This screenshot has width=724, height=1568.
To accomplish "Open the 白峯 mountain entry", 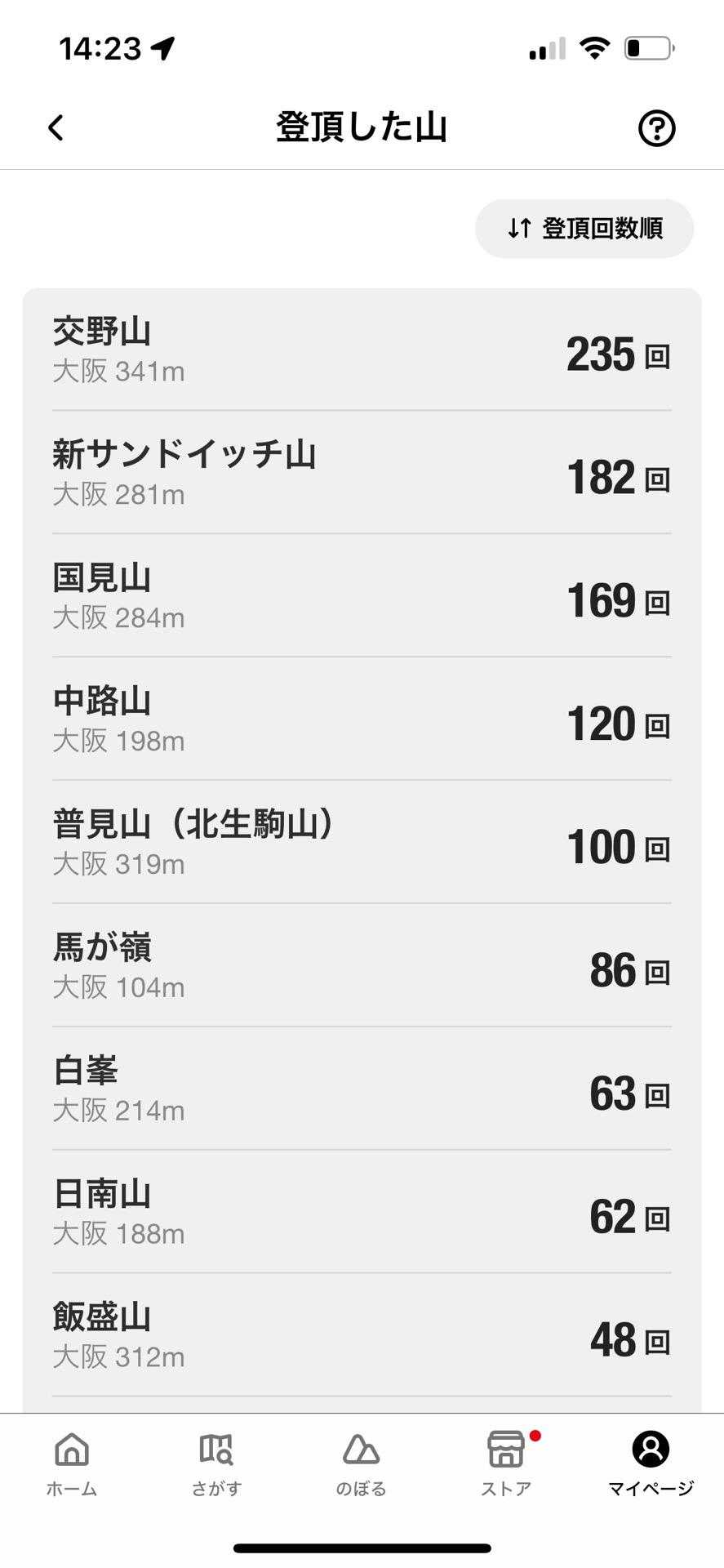I will tap(362, 1089).
